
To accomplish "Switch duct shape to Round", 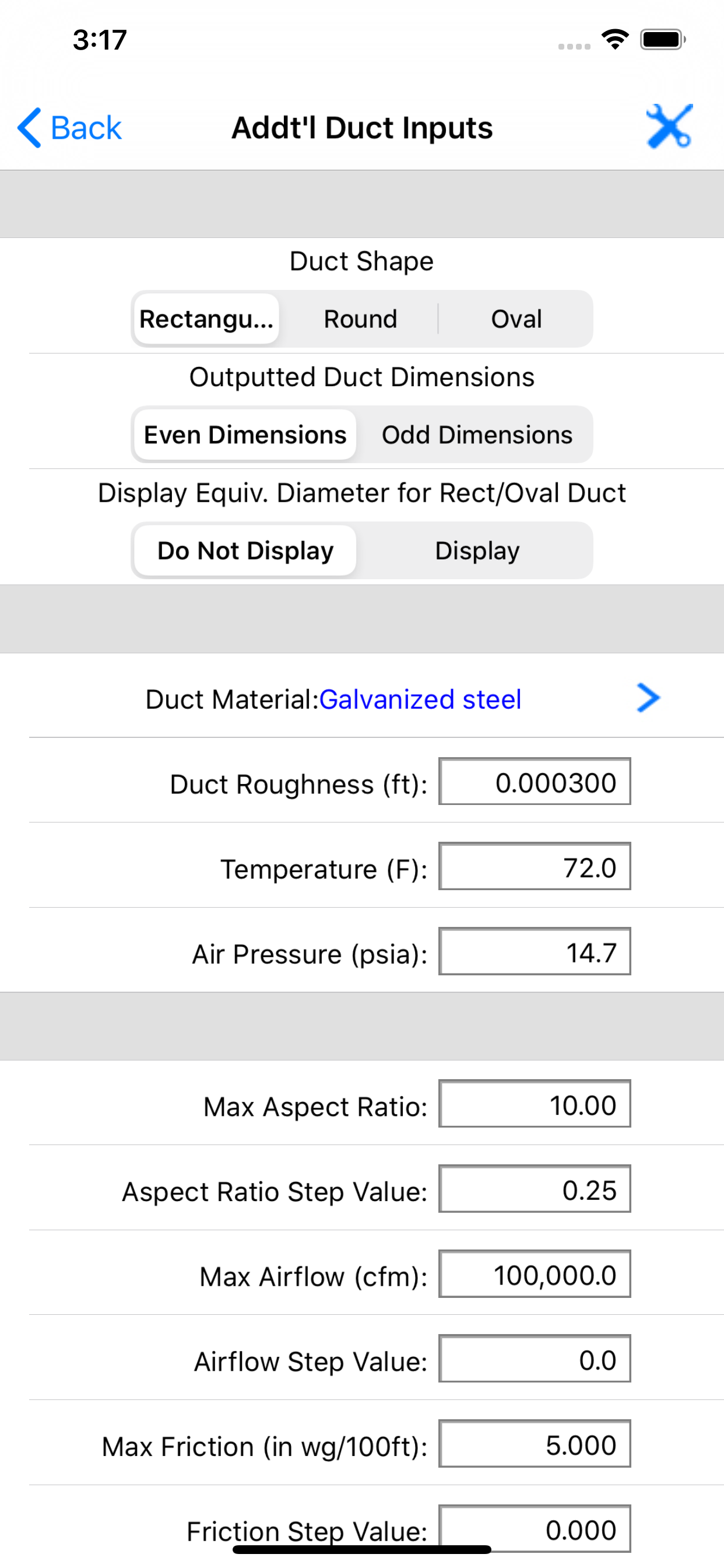I will click(x=360, y=319).
